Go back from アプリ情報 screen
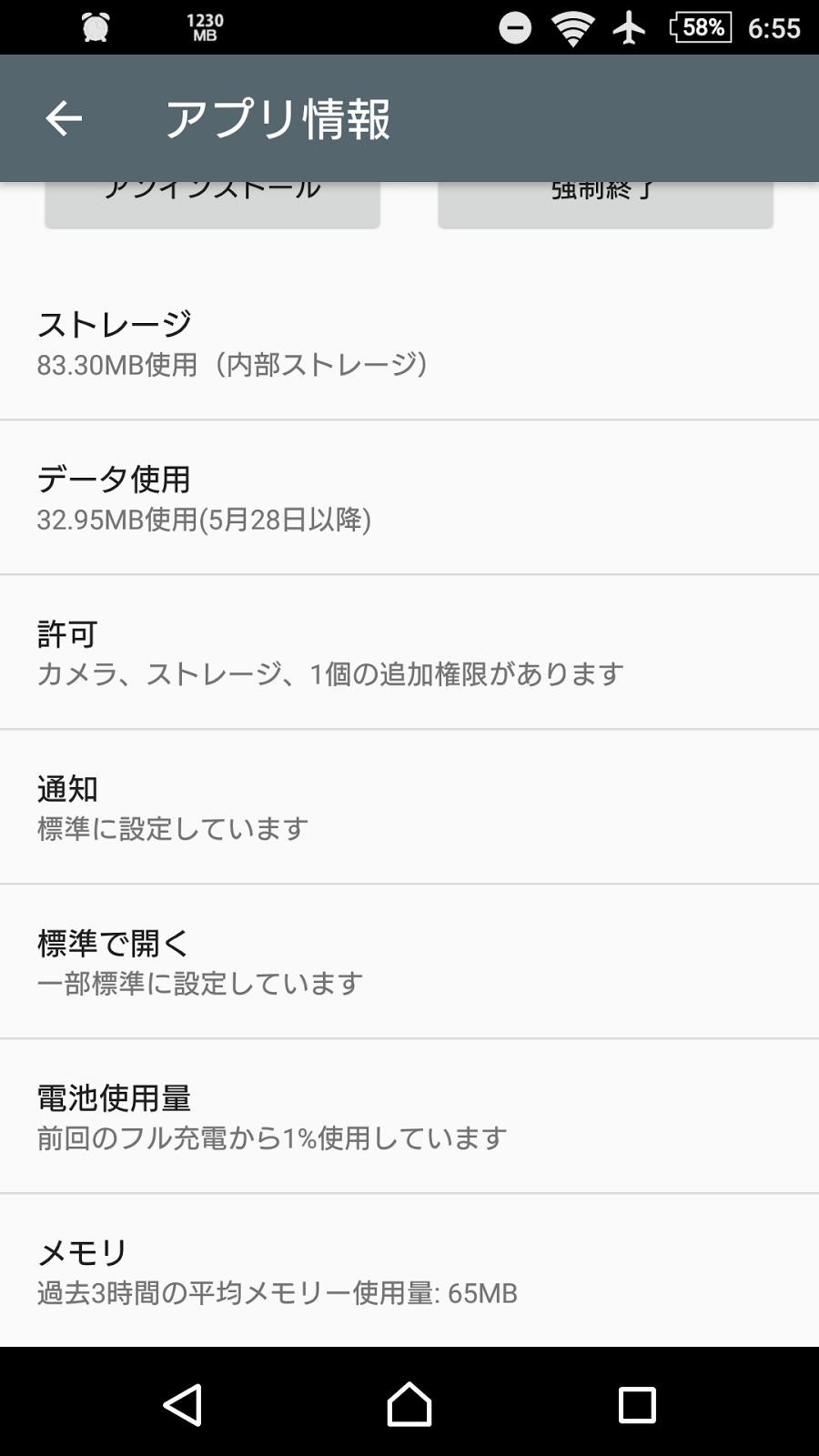 (64, 118)
